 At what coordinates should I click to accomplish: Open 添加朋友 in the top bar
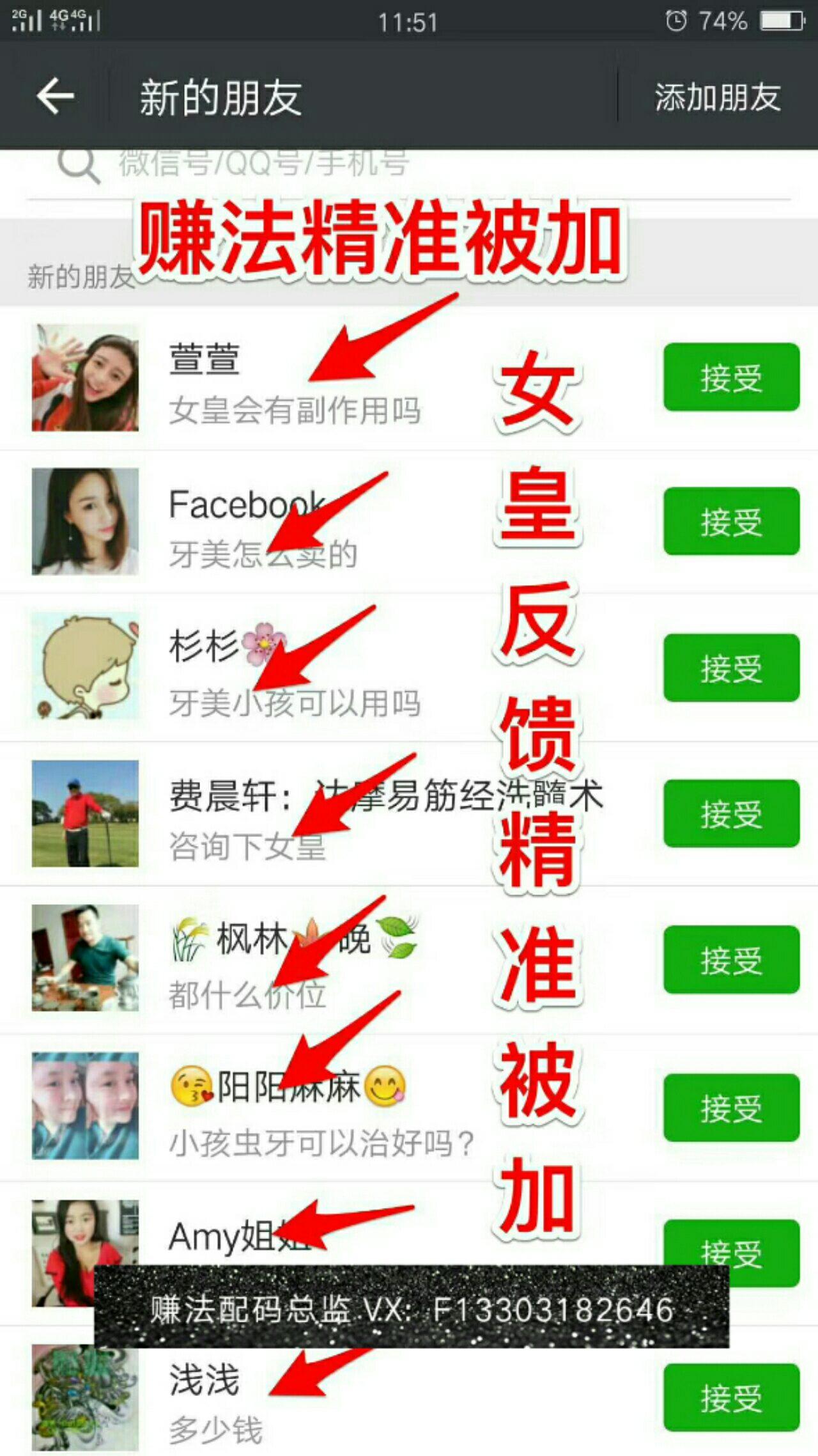717,97
